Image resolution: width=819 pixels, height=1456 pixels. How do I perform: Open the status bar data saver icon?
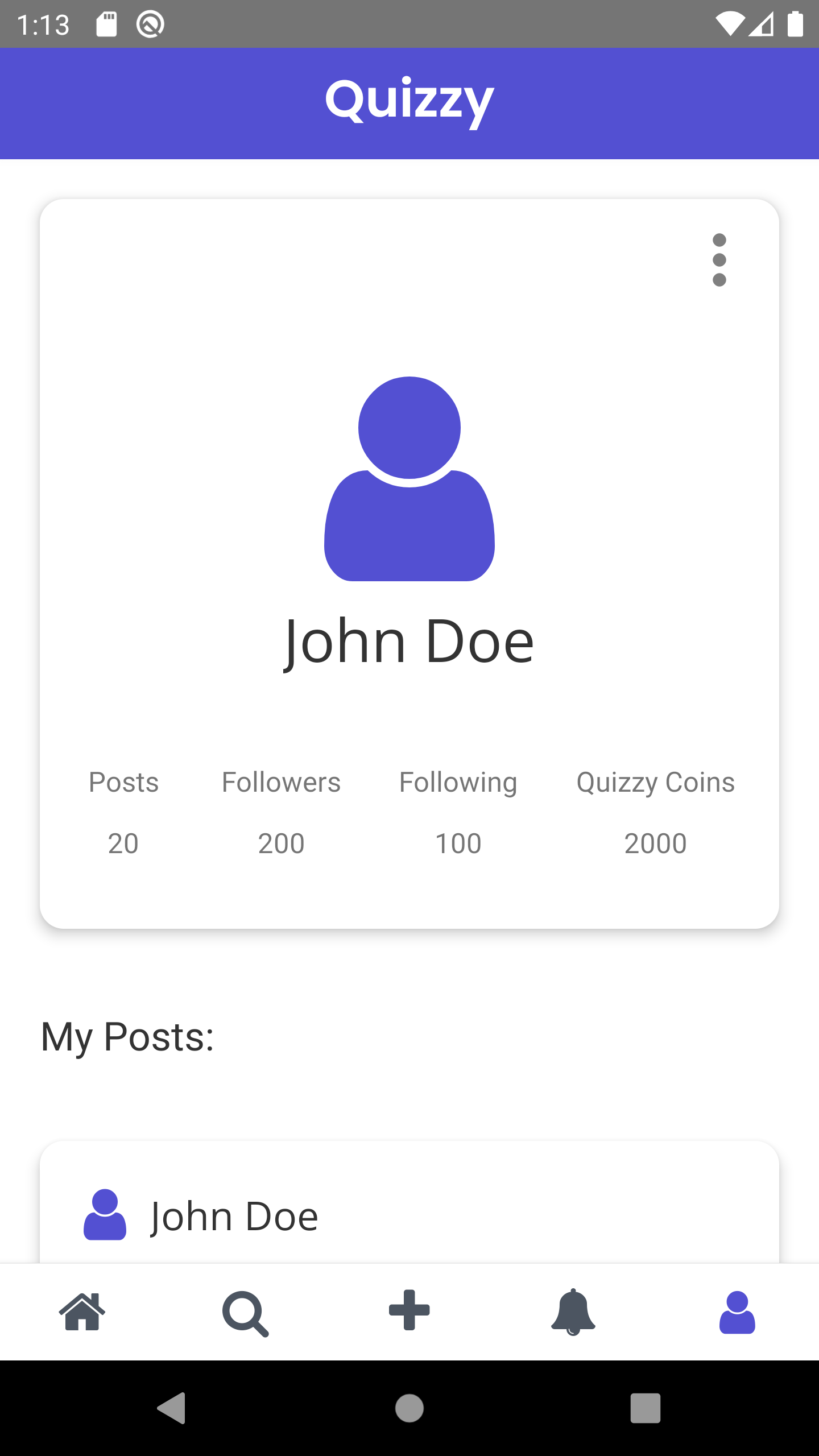coord(149,24)
